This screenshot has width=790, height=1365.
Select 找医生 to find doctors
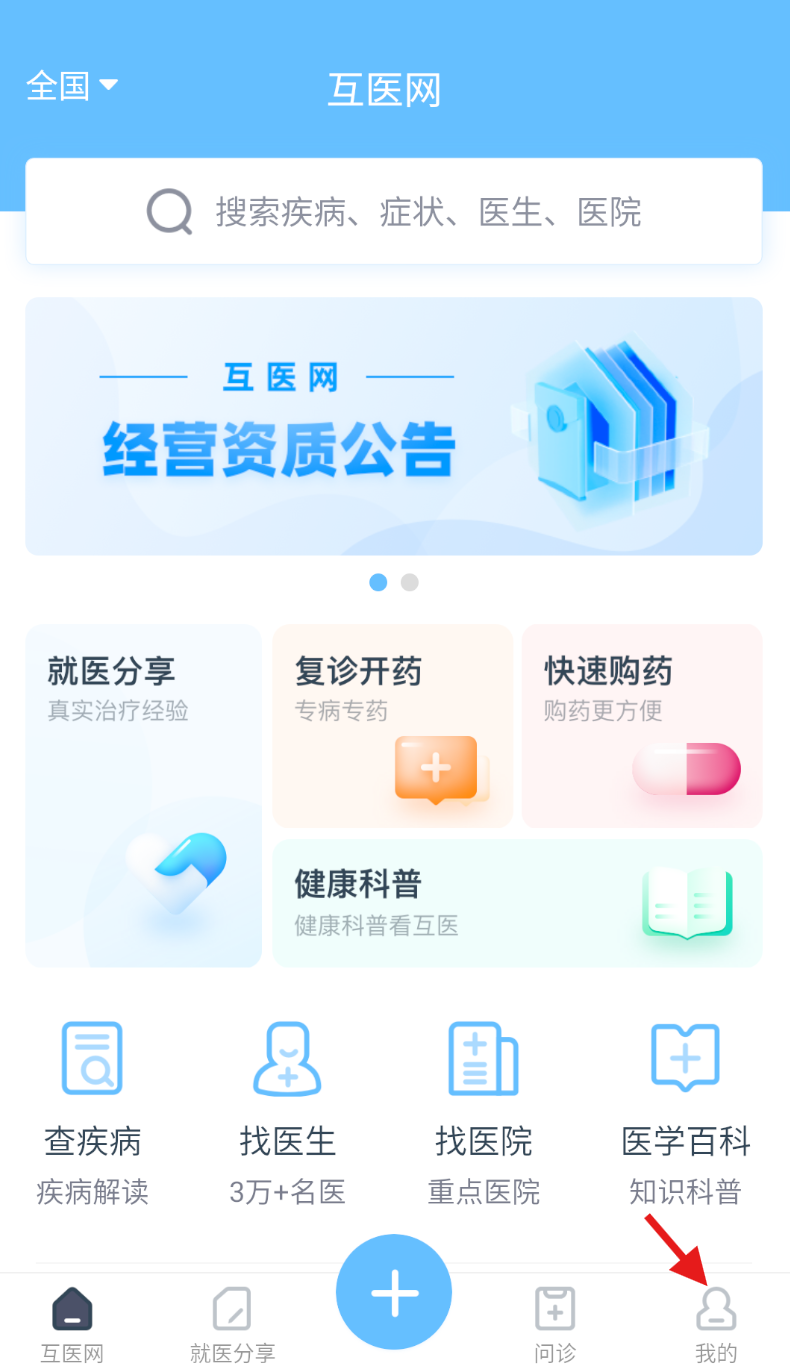[x=287, y=1112]
